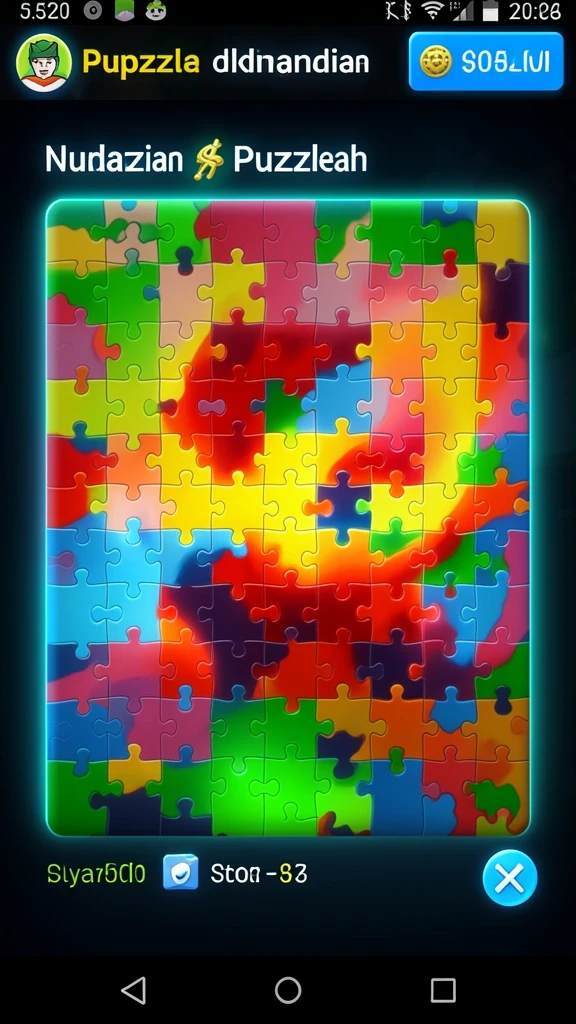
Task: Tap the blue square icon beside Ston
Action: 180,872
